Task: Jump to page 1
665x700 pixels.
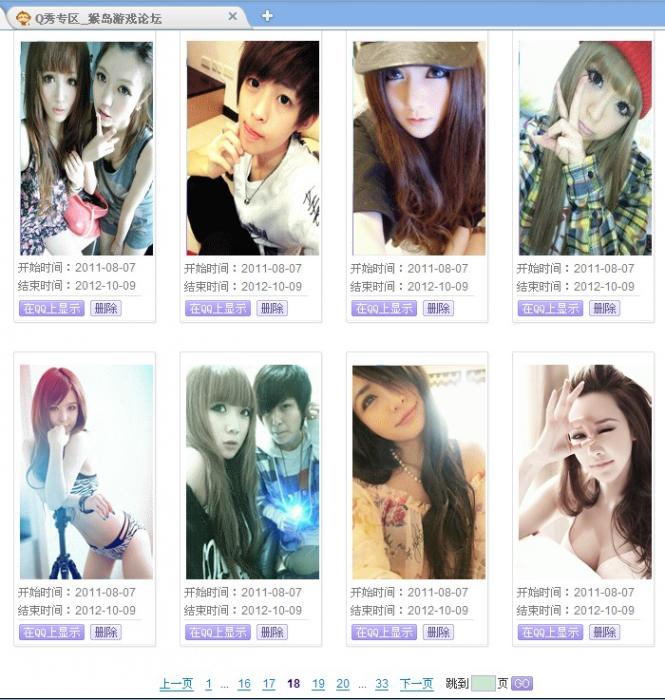Action: (209, 684)
